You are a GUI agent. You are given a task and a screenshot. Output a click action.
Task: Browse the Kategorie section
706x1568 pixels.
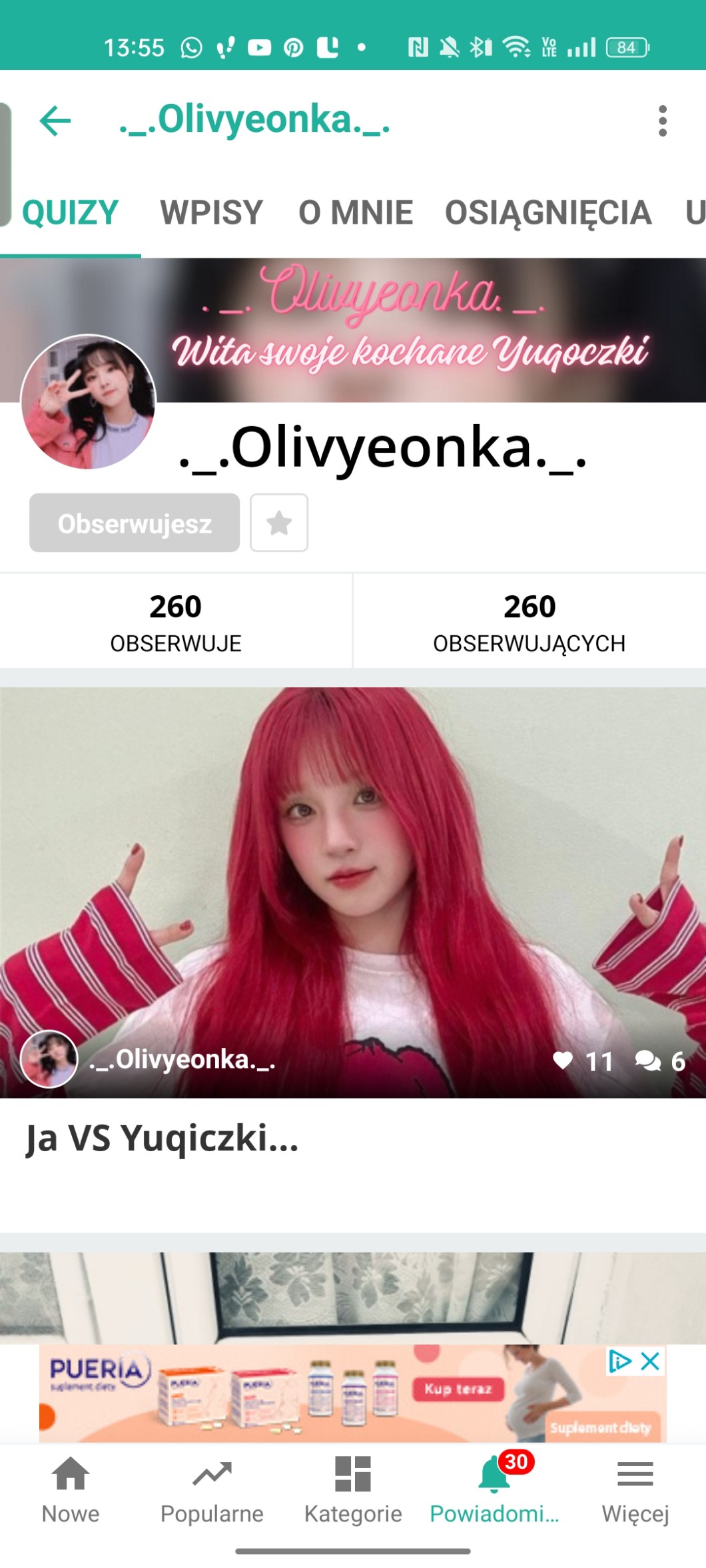coord(353,1490)
